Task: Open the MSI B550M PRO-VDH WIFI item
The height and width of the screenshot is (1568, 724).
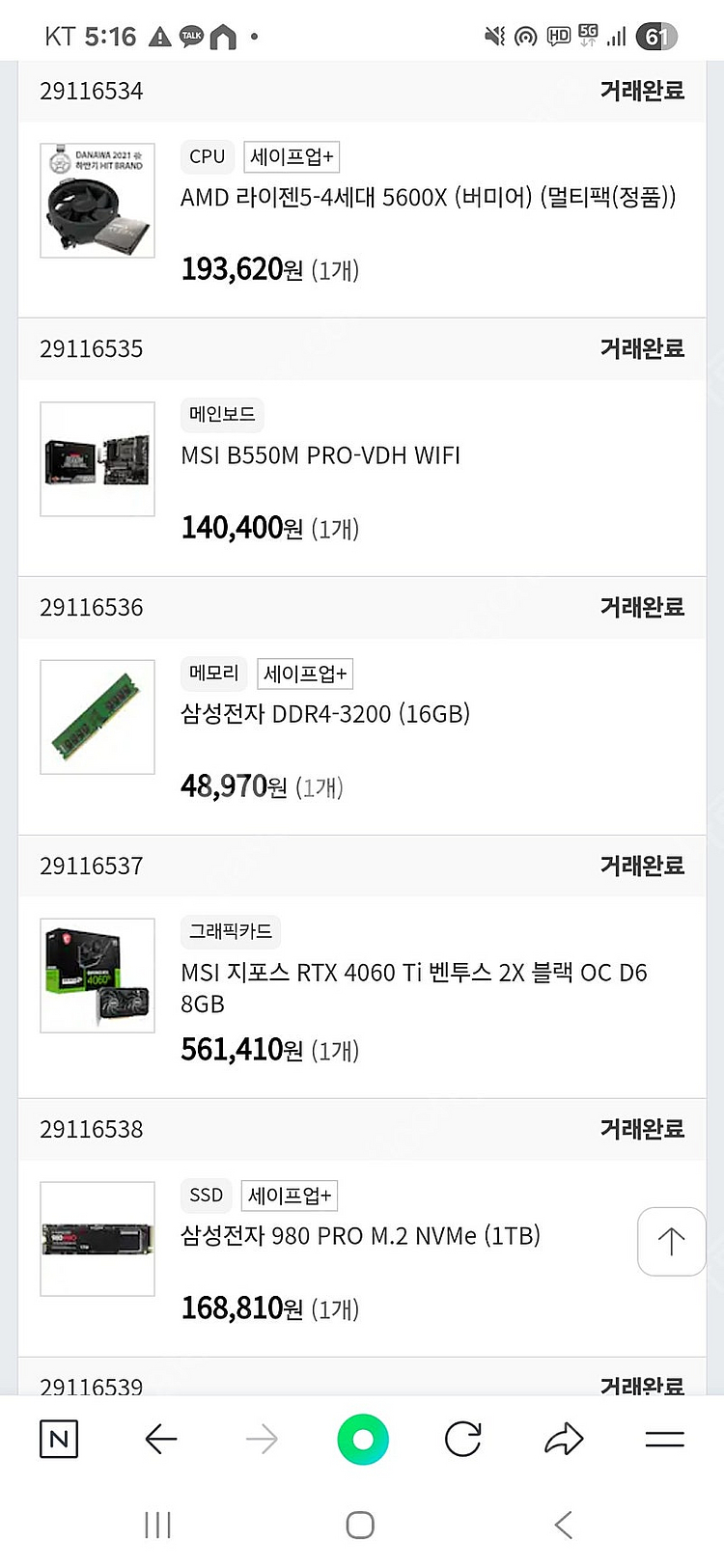Action: click(320, 455)
